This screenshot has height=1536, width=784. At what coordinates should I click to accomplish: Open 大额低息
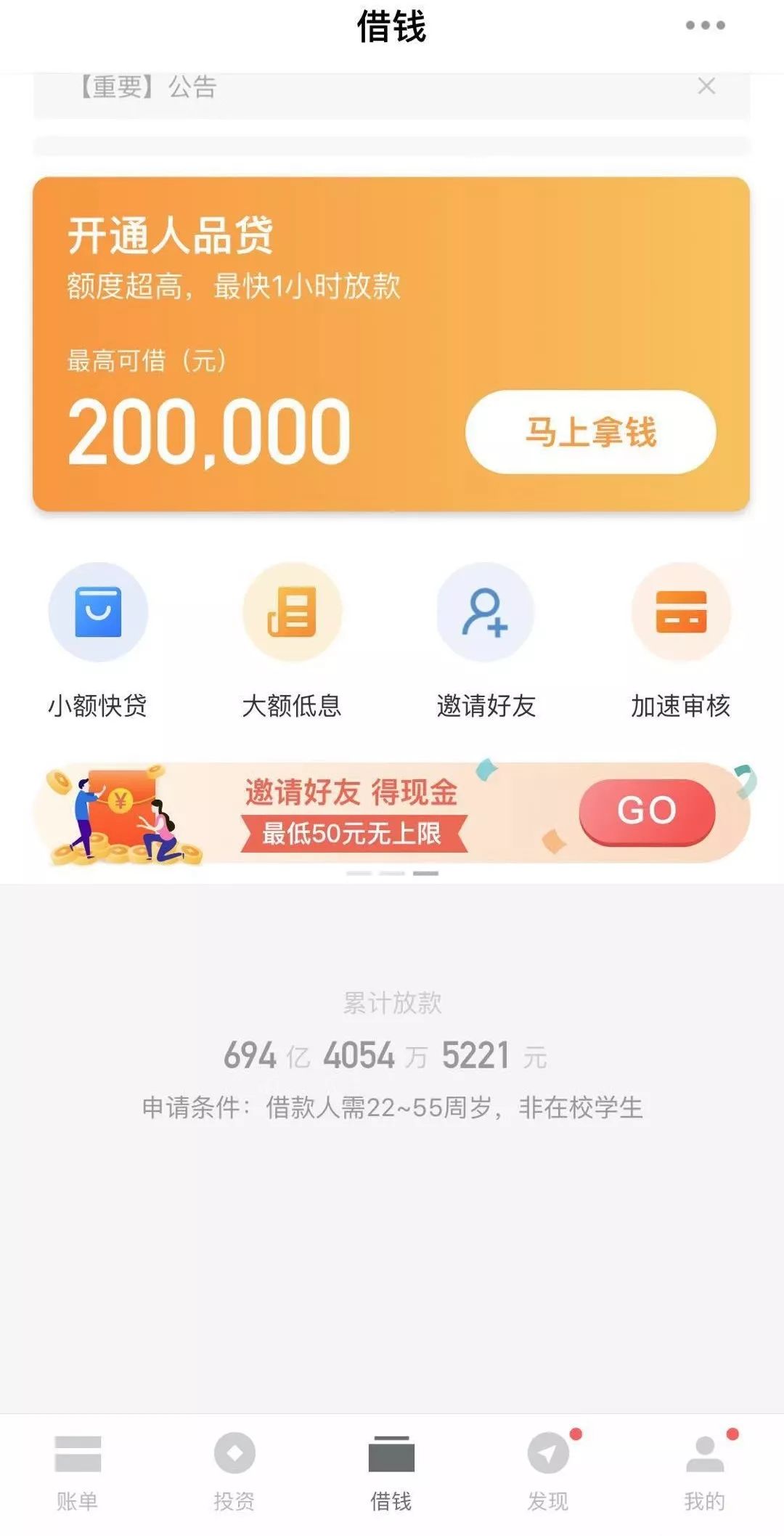(x=292, y=639)
